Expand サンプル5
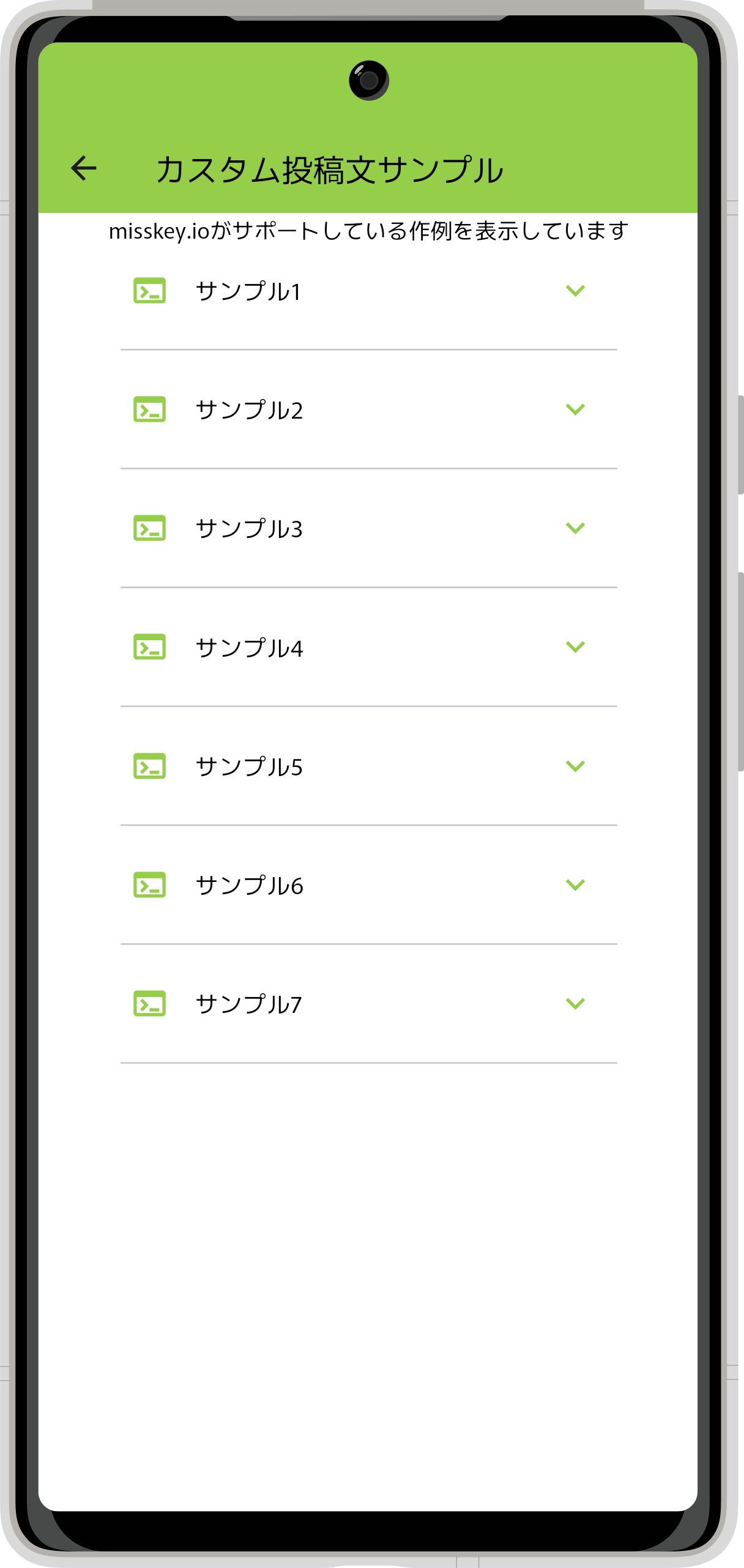 (575, 766)
